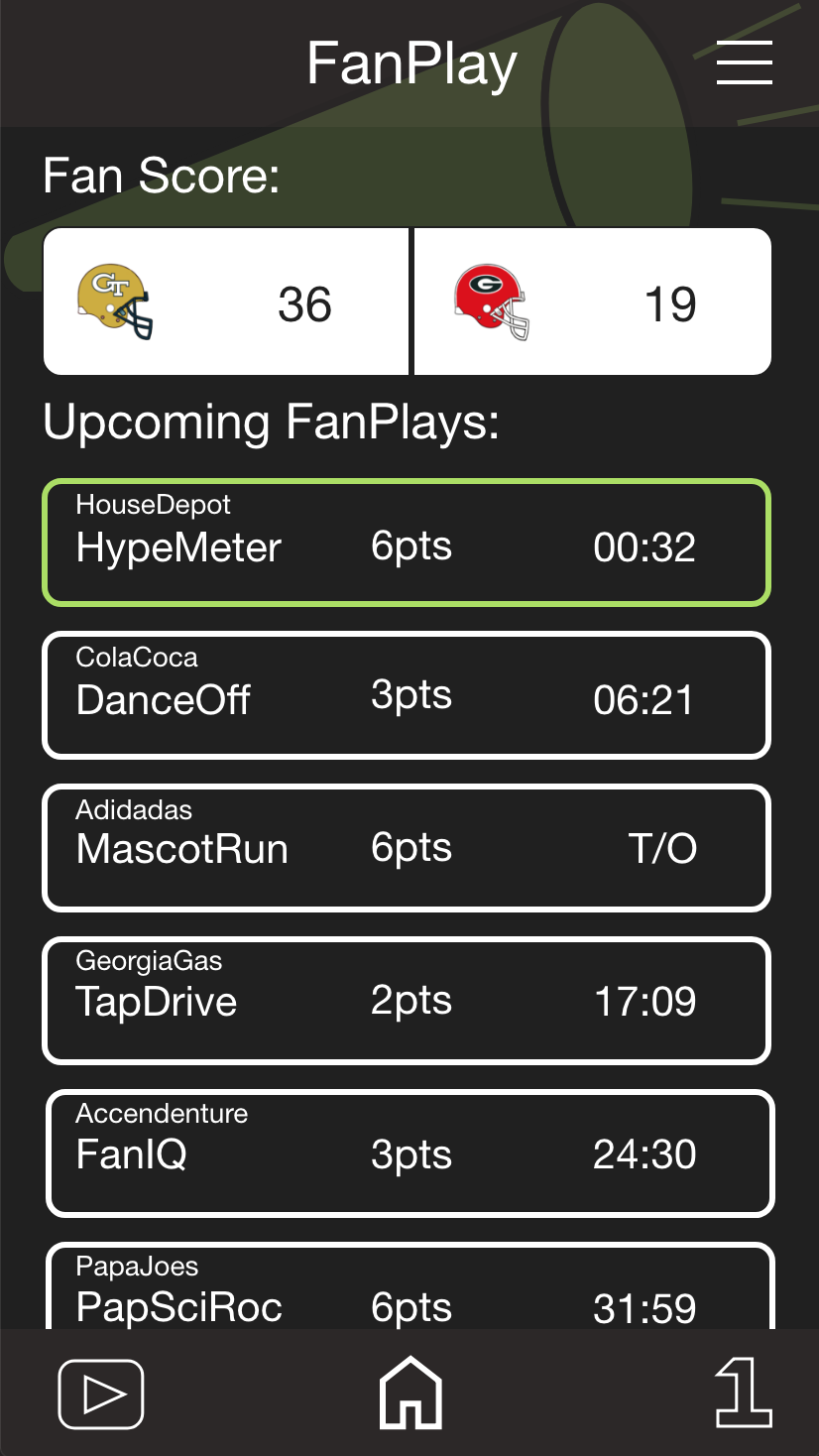Activate the ColaCoca DanceOff FanPlay
This screenshot has height=1456, width=819.
click(x=407, y=694)
